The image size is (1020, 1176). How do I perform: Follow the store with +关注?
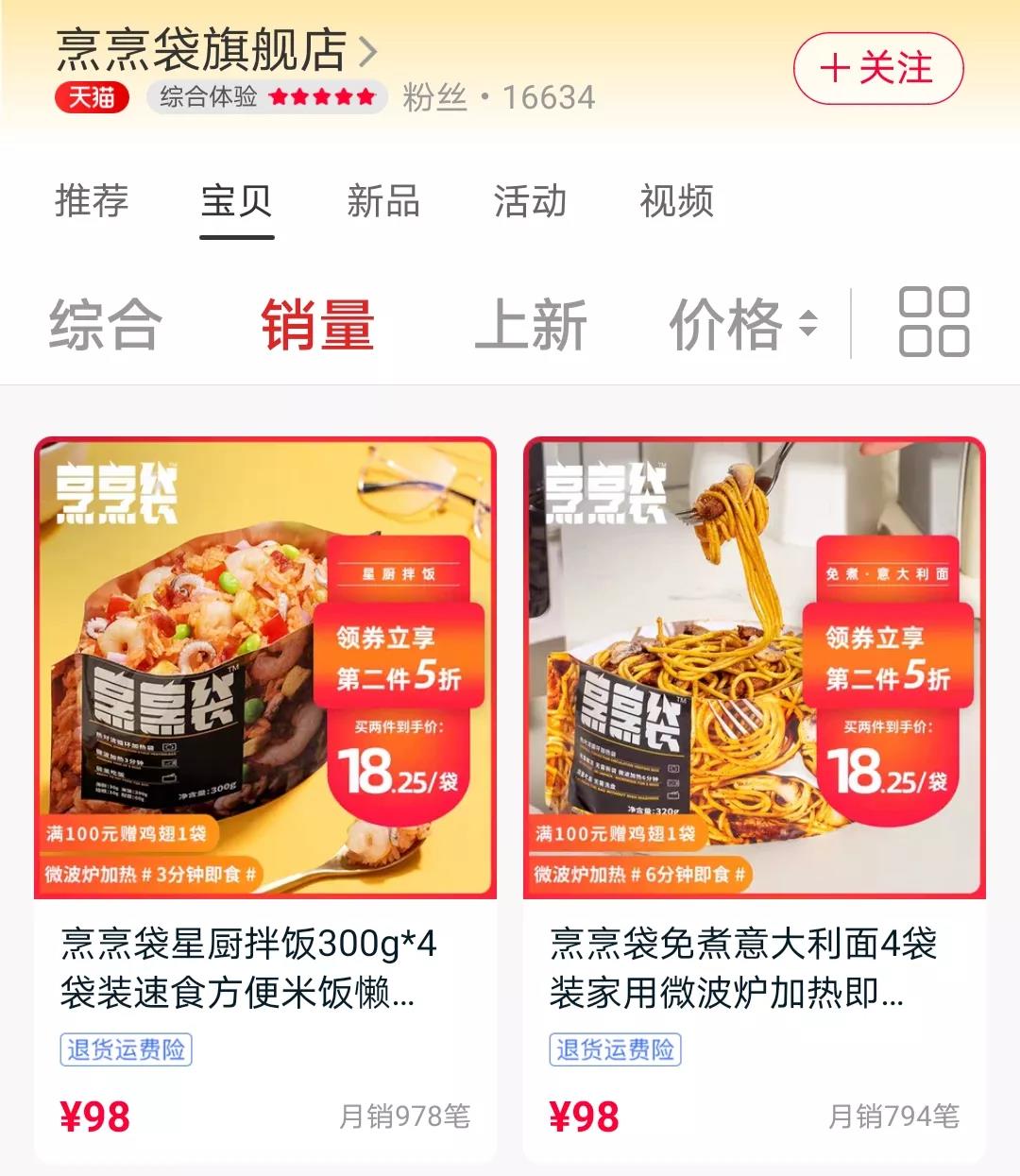877,69
